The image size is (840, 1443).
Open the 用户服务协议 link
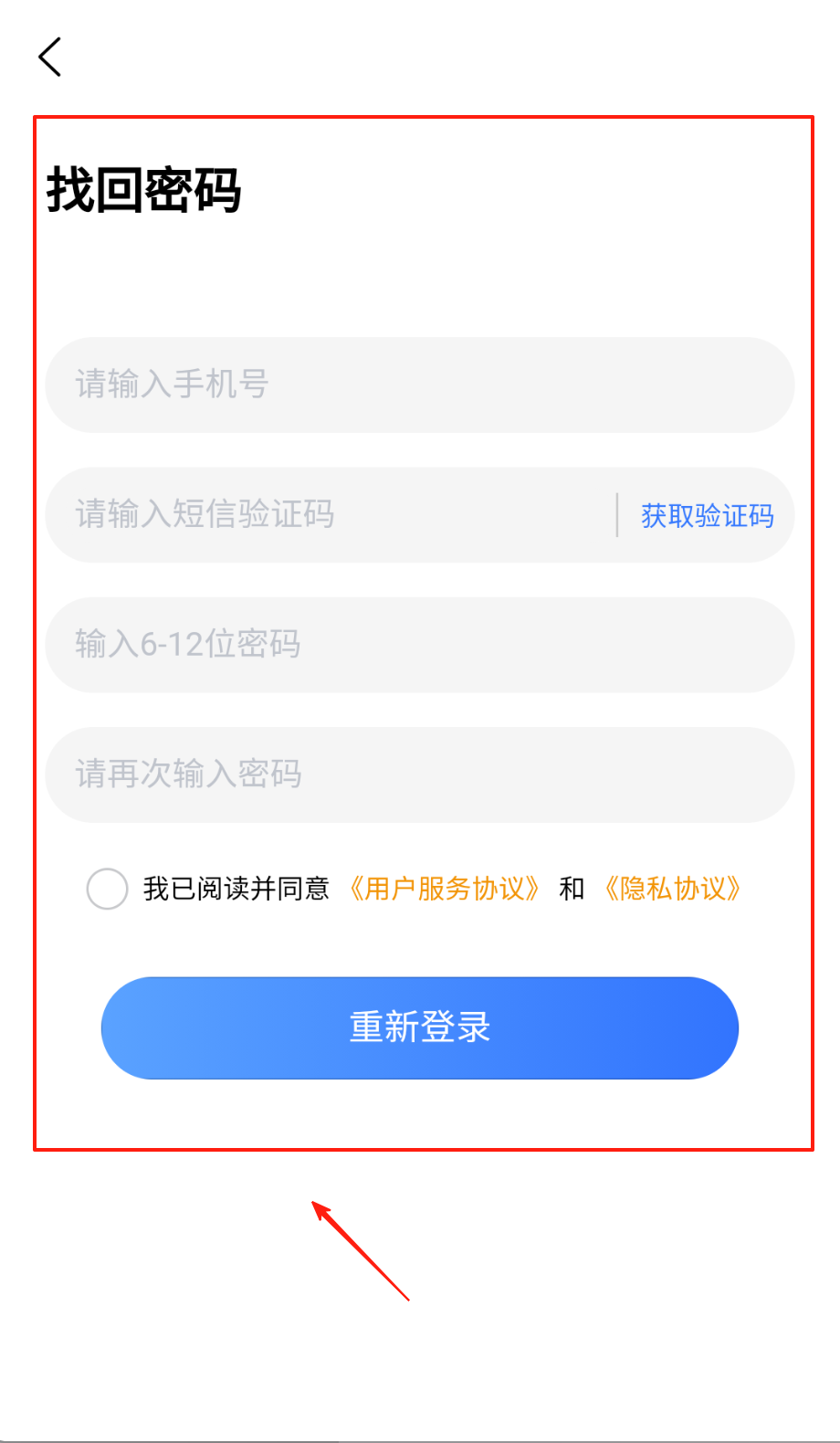pyautogui.click(x=444, y=889)
